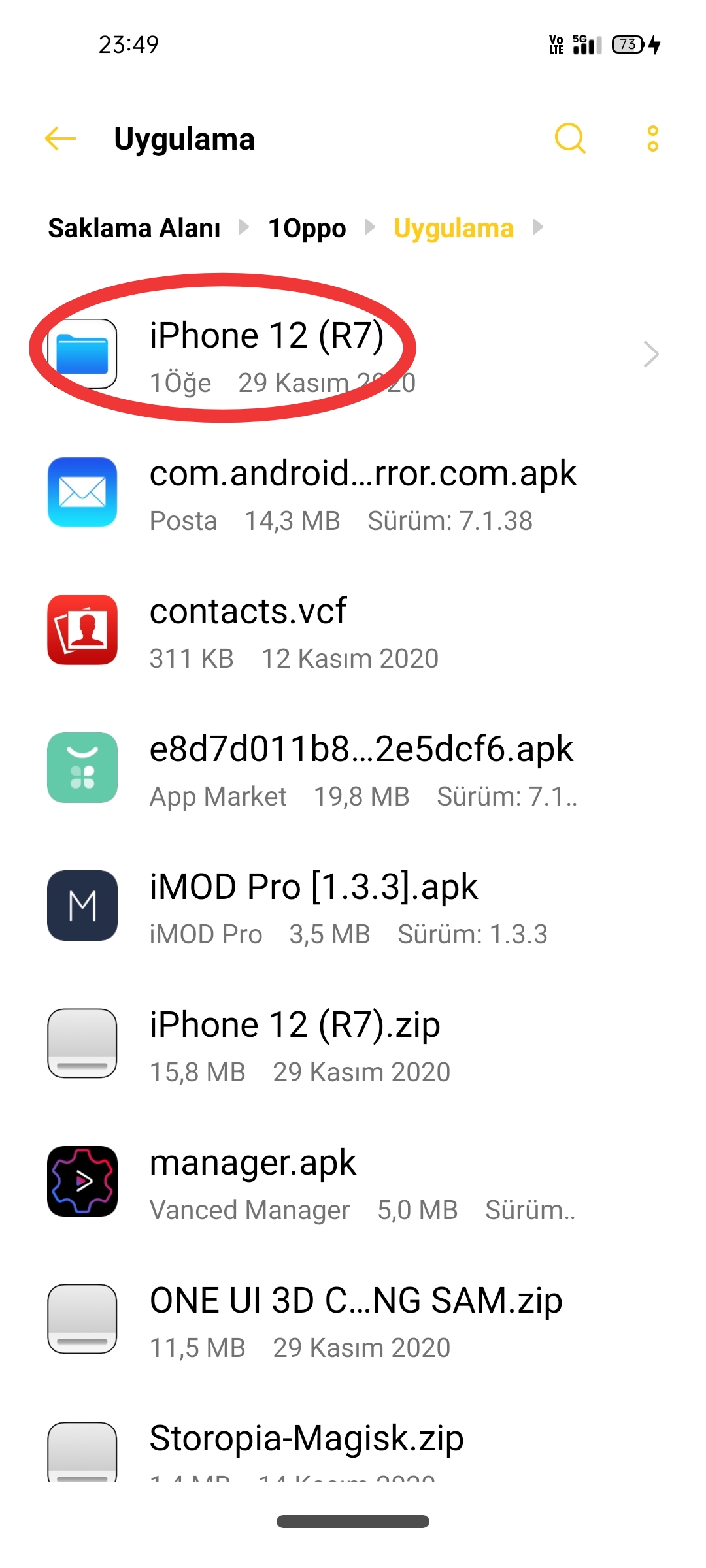Jump to Saklama Alanı in breadcrumb

134,228
